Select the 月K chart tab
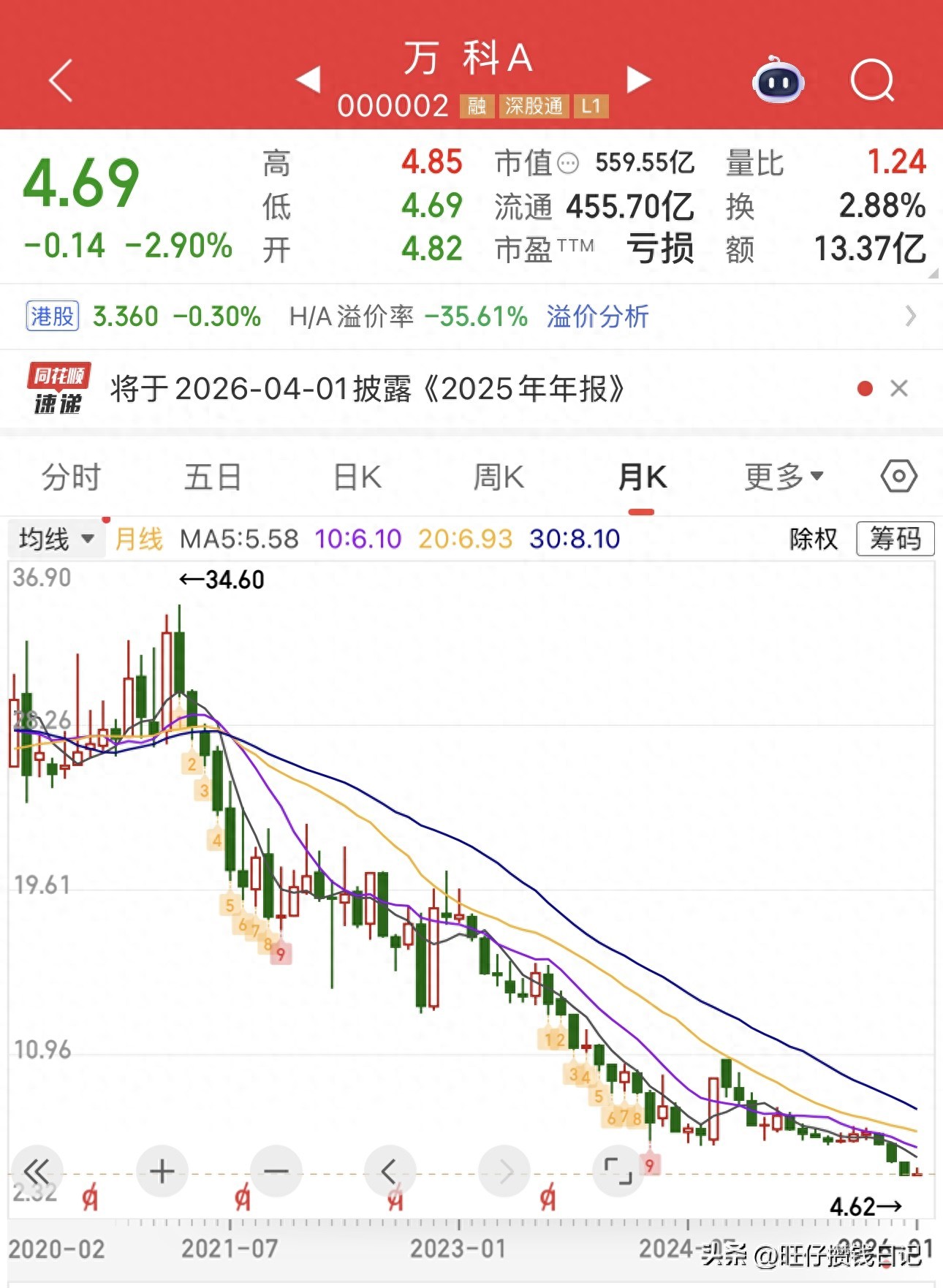This screenshot has height=1288, width=943. point(642,477)
